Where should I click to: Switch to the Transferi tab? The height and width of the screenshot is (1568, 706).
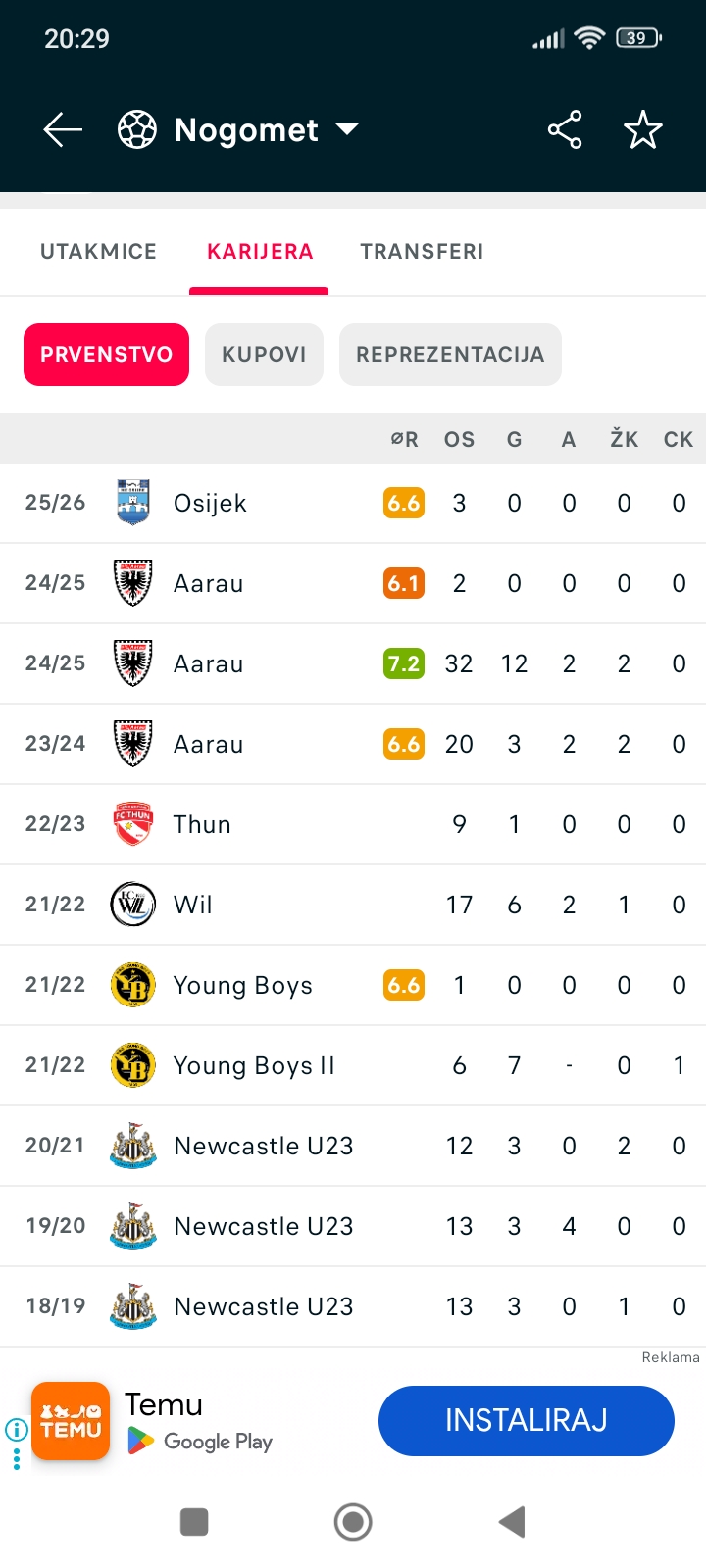pyautogui.click(x=422, y=252)
